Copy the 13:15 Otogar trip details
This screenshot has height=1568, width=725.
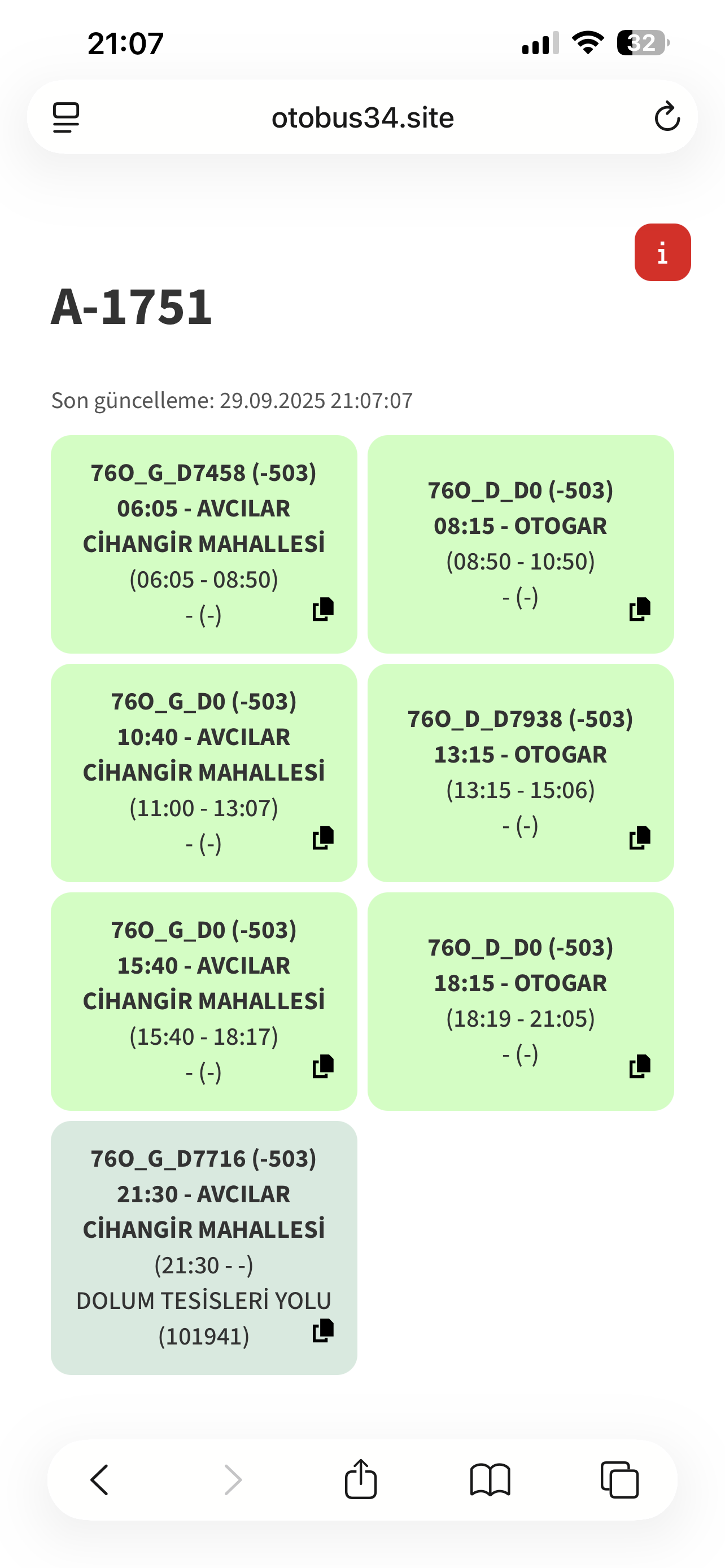639,838
